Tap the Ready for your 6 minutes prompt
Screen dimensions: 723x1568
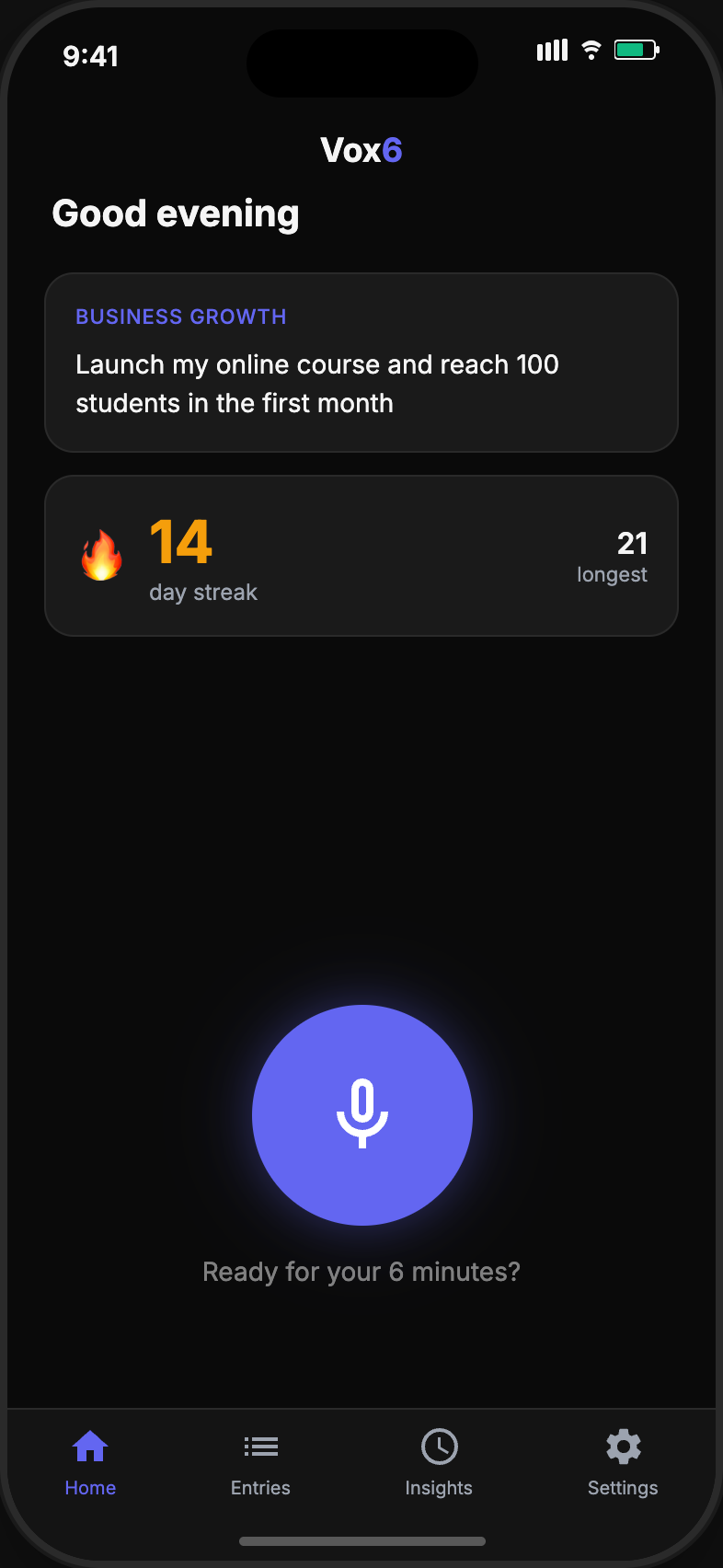pos(361,1271)
